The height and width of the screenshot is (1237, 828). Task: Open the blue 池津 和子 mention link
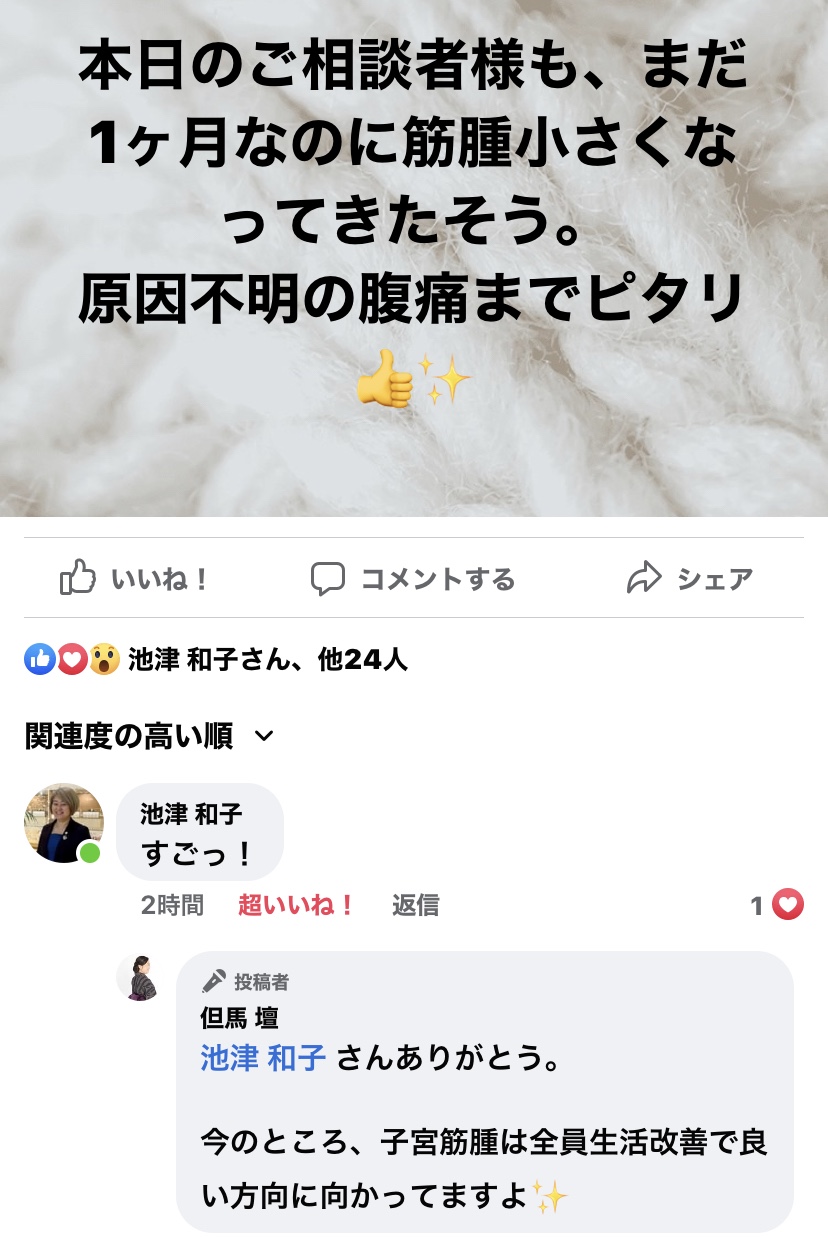(x=263, y=1059)
